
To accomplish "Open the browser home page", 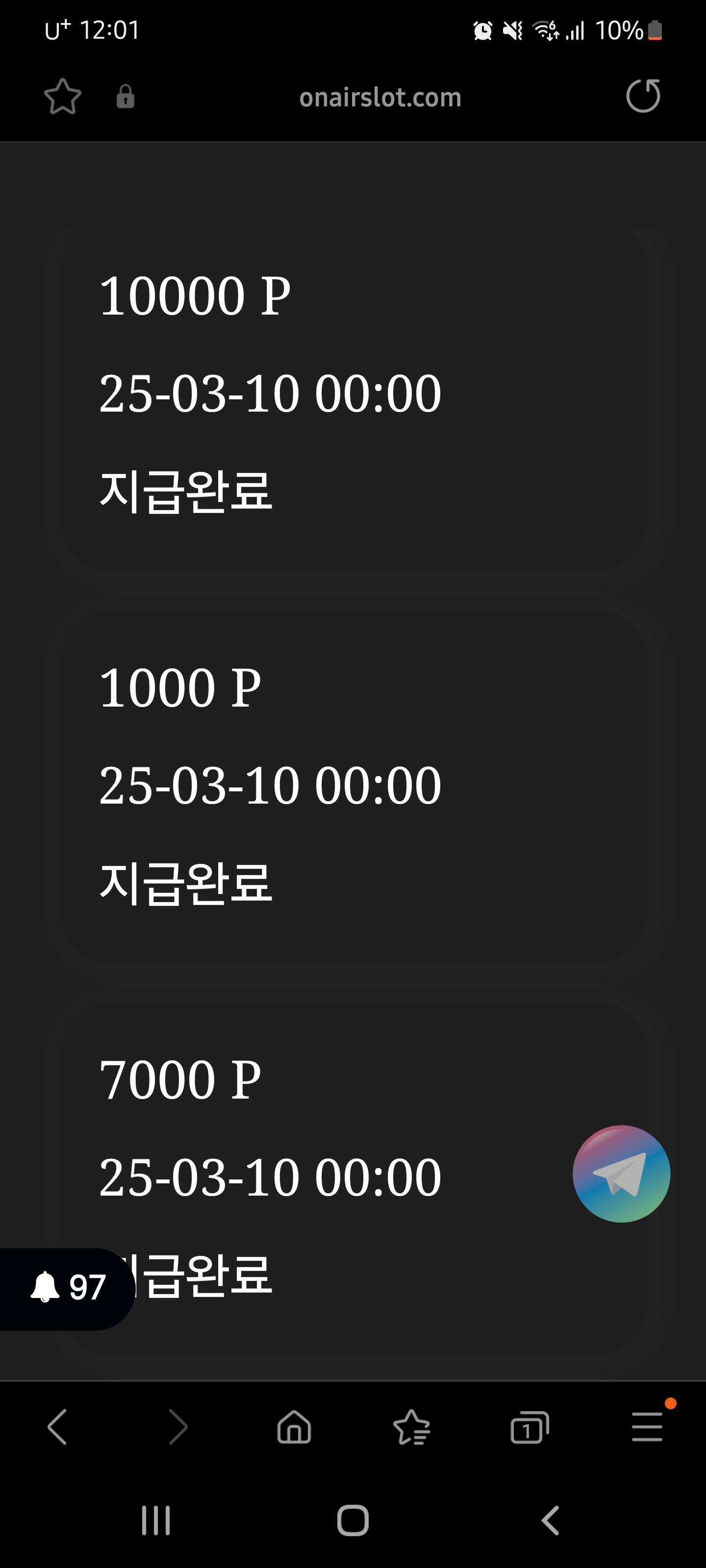I will click(294, 1427).
